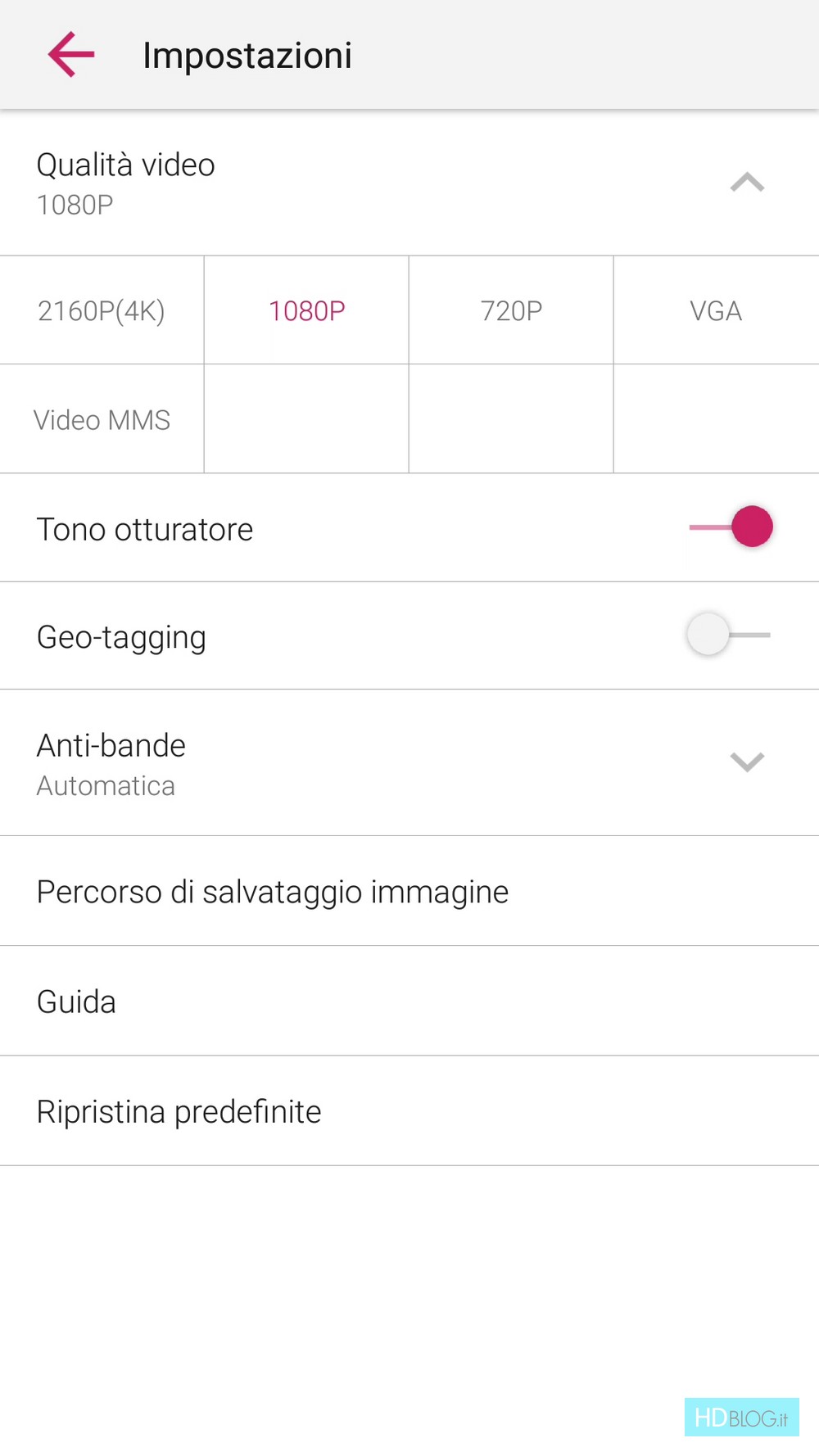This screenshot has width=819, height=1456.
Task: Select 2160P(4K) video quality
Action: [x=102, y=310]
